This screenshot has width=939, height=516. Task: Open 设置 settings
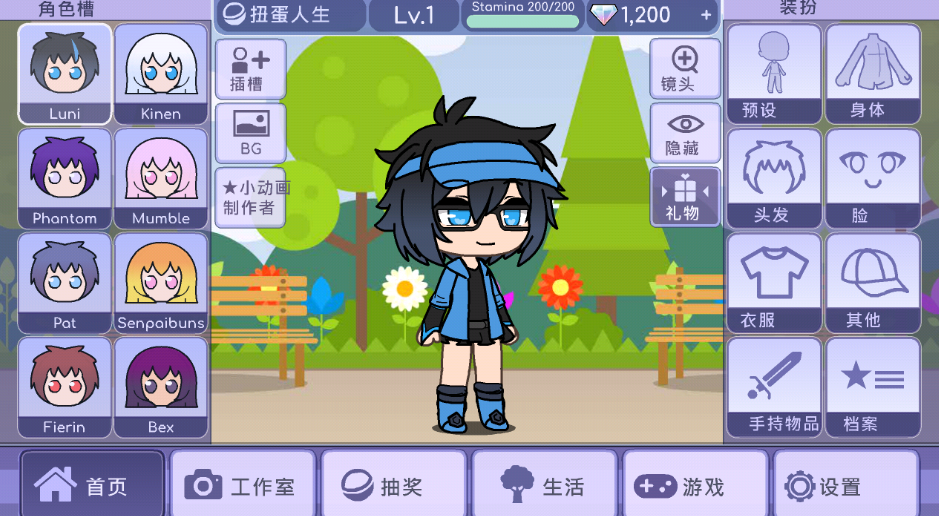[845, 486]
